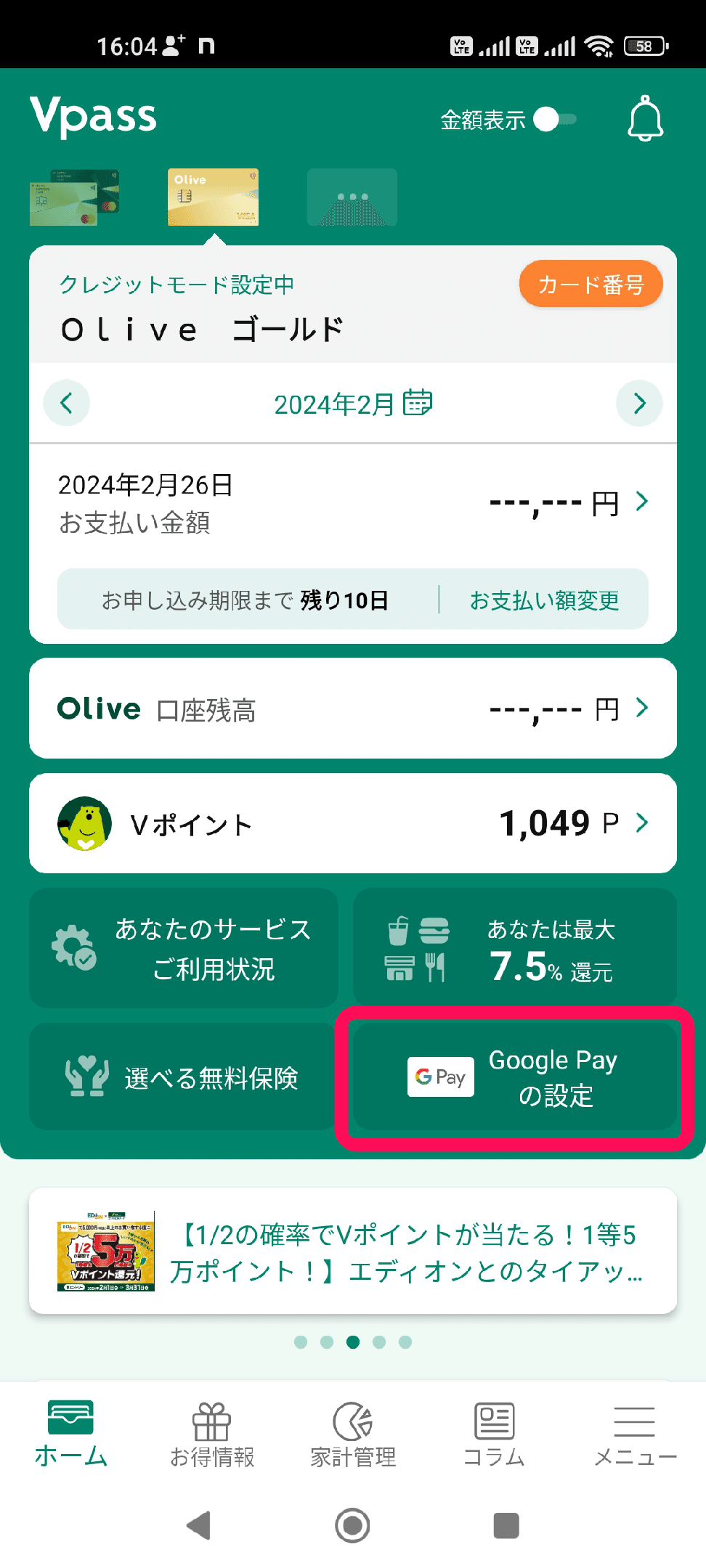Image resolution: width=706 pixels, height=1568 pixels.
Task: Switch the card thumbnail left of Olive gold
Action: click(x=76, y=196)
